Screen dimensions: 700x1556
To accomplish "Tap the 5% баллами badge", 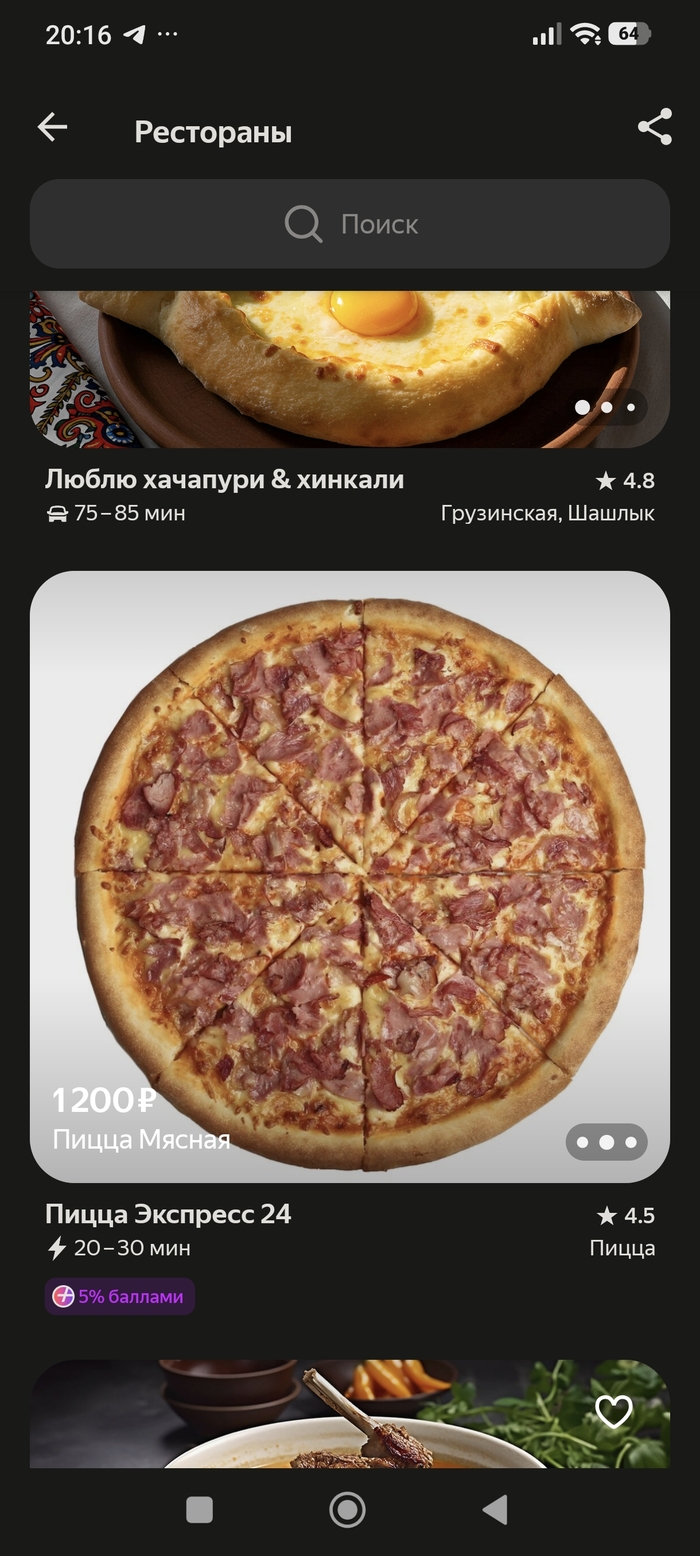I will 119,1296.
